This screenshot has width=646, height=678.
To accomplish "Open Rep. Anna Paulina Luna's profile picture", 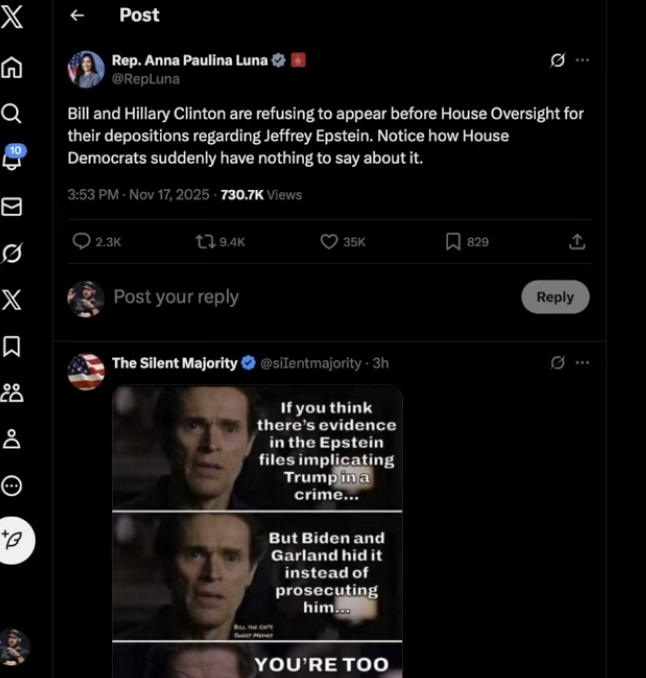I will click(x=86, y=69).
